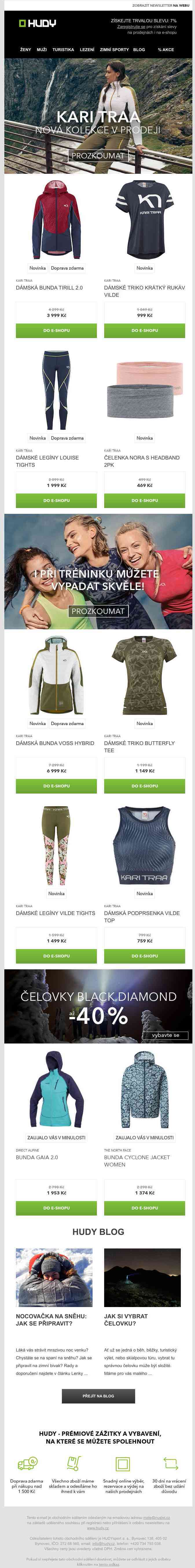
Task: Open ZIMNÍ SPORTY category
Action: coord(114,49)
